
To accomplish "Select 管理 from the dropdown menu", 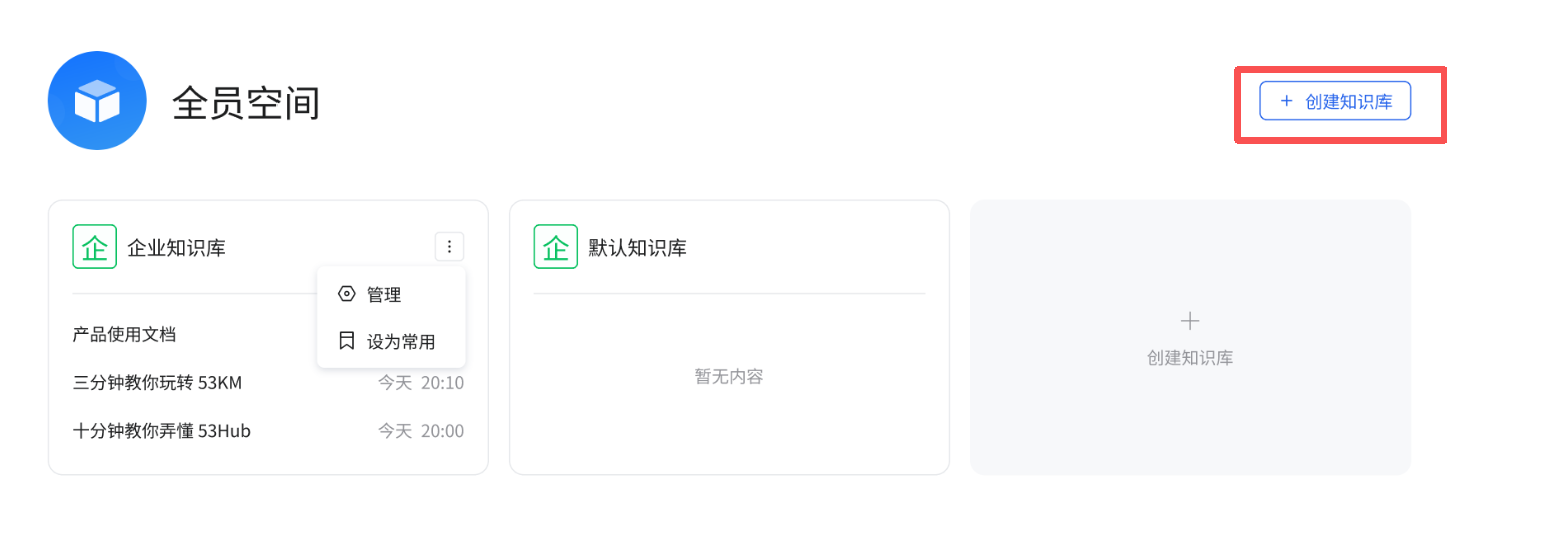I will 384,295.
